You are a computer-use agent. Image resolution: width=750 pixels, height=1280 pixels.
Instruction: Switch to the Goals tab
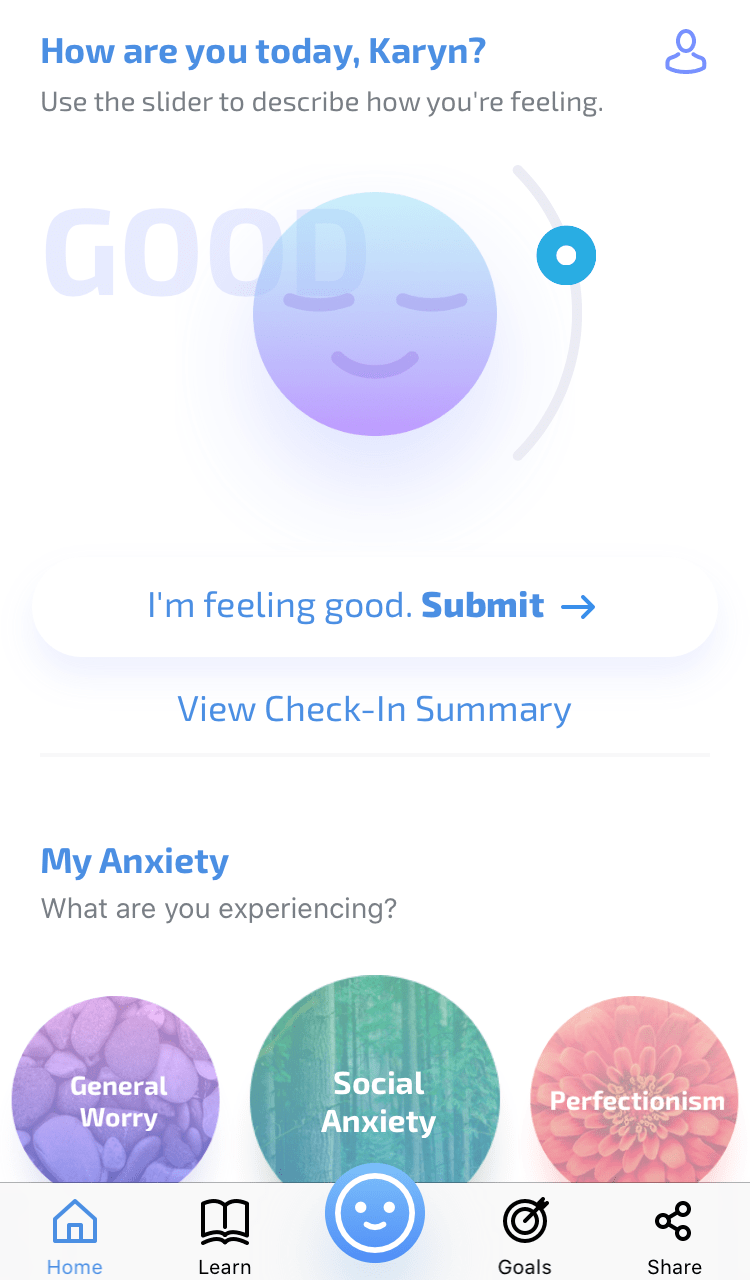(x=525, y=1236)
